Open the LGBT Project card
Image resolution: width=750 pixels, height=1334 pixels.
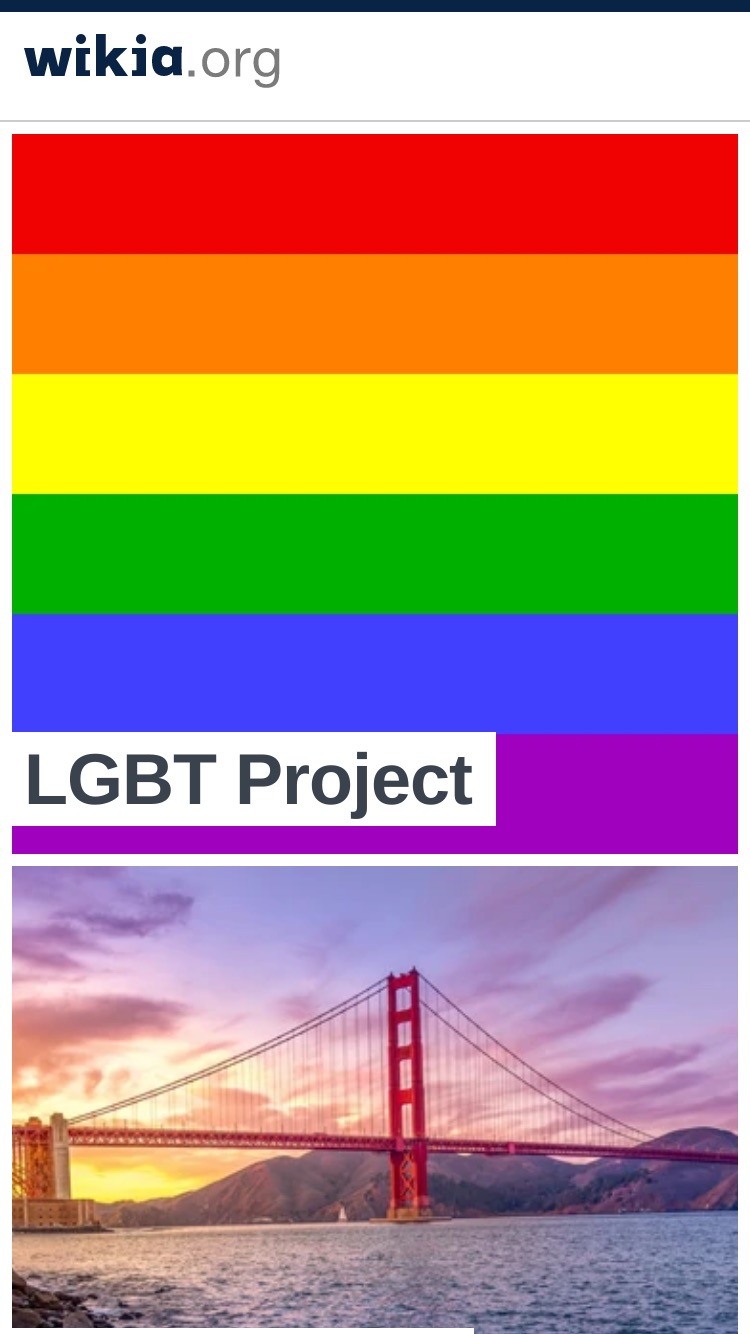[375, 494]
